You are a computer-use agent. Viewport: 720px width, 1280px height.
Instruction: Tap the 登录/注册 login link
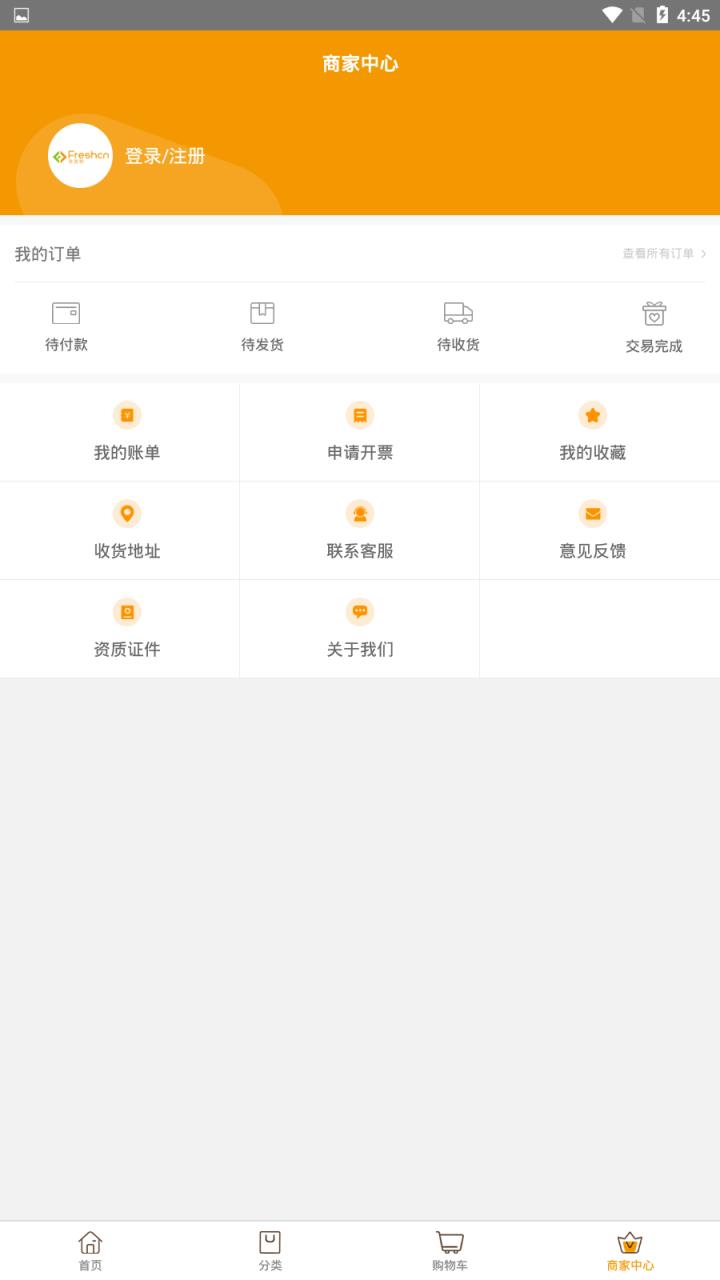(x=163, y=157)
